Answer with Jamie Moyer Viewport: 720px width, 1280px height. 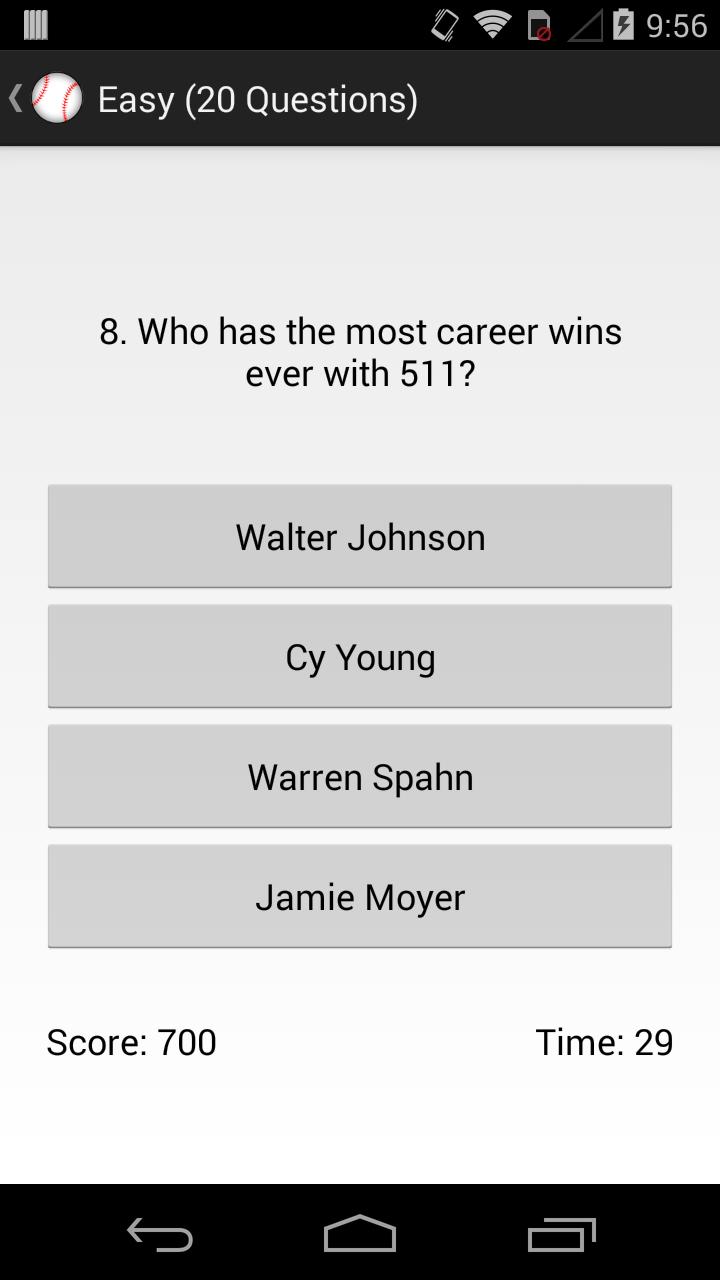[x=359, y=896]
